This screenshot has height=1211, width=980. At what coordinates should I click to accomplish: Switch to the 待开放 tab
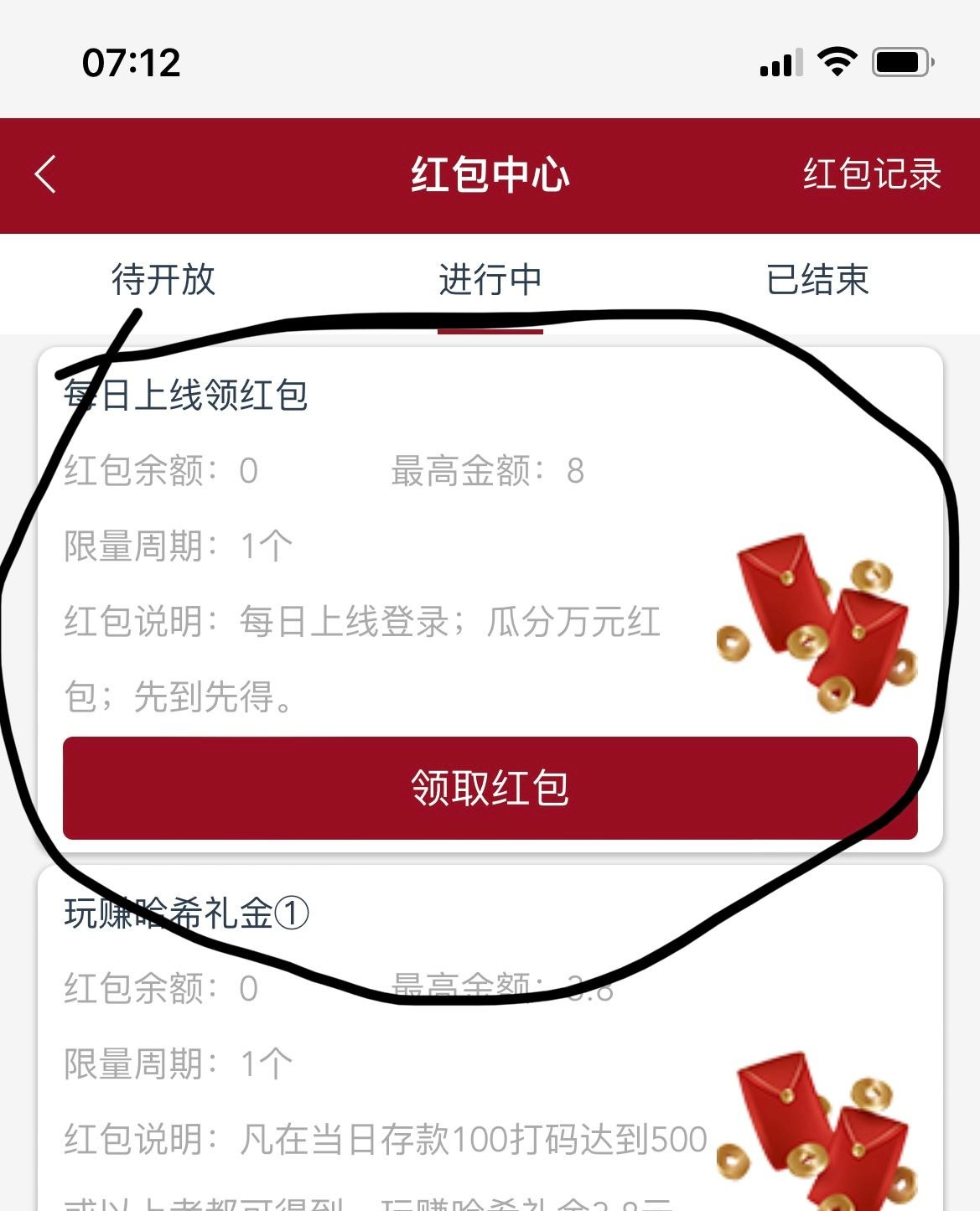pyautogui.click(x=163, y=280)
